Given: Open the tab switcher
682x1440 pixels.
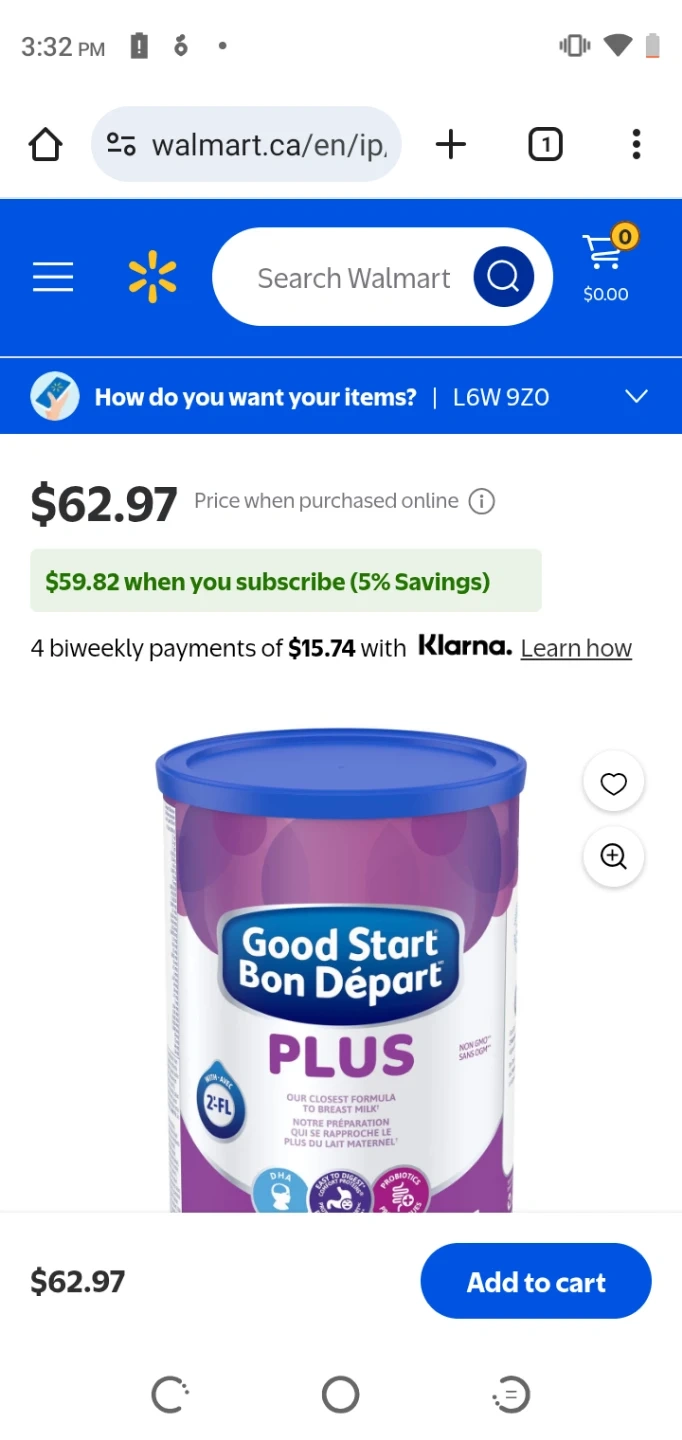Looking at the screenshot, I should (x=545, y=145).
